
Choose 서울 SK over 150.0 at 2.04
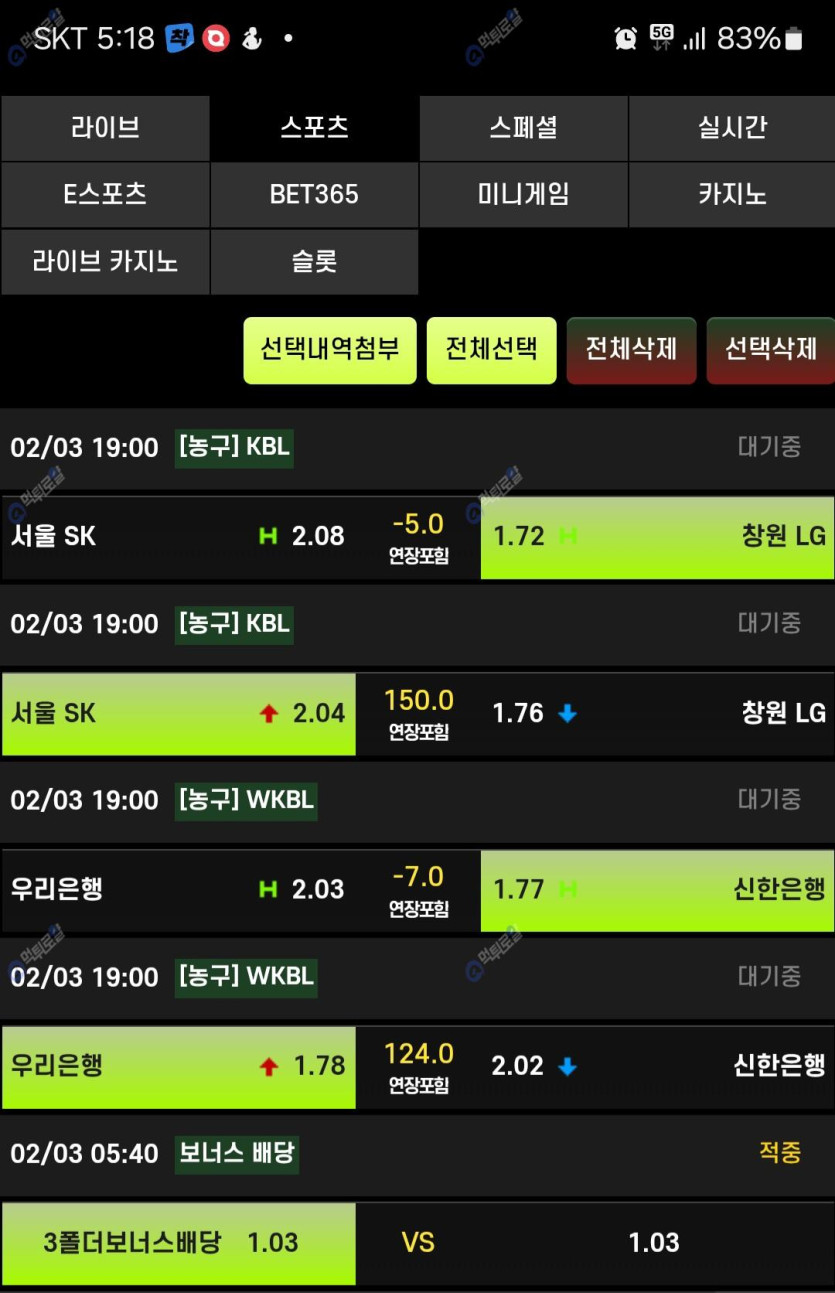pos(178,714)
